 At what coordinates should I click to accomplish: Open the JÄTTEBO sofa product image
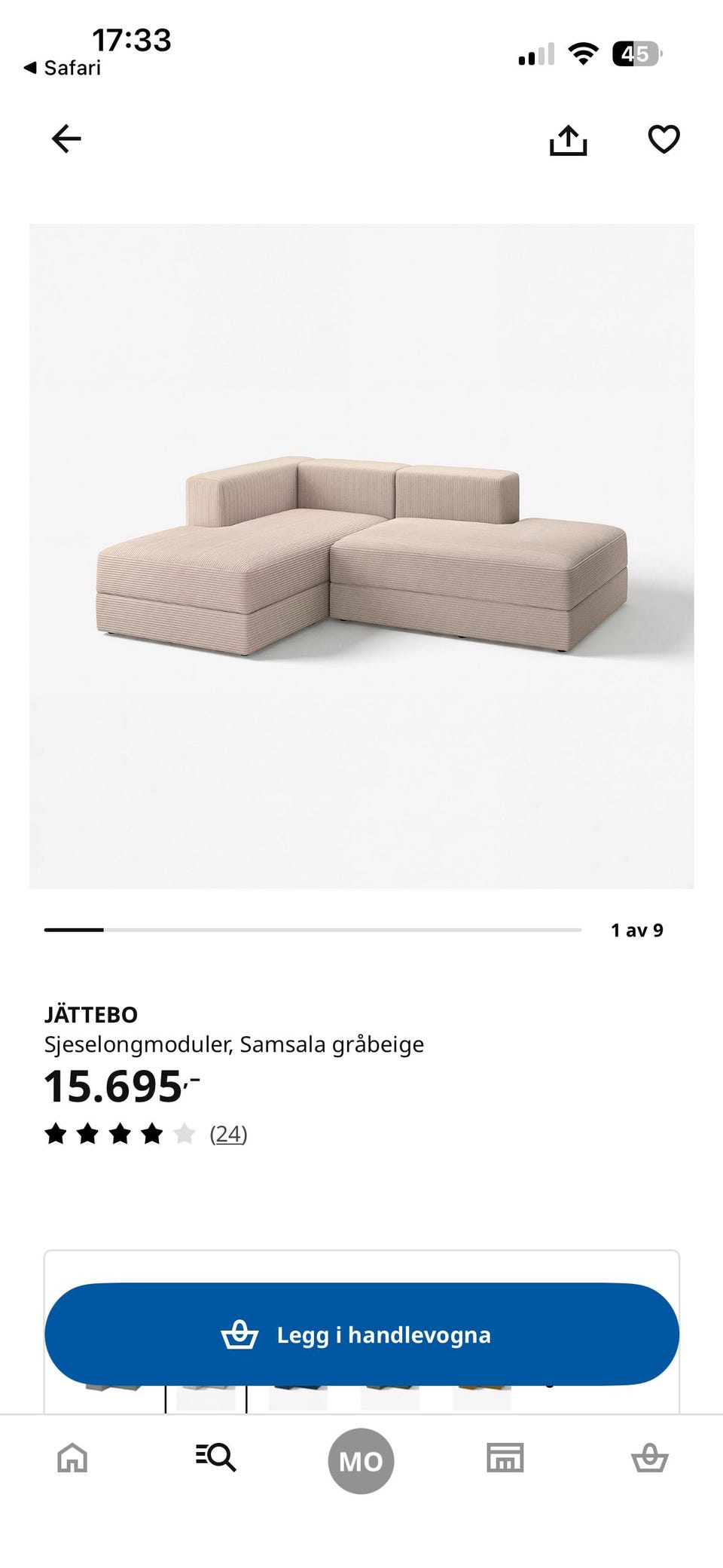click(x=361, y=556)
